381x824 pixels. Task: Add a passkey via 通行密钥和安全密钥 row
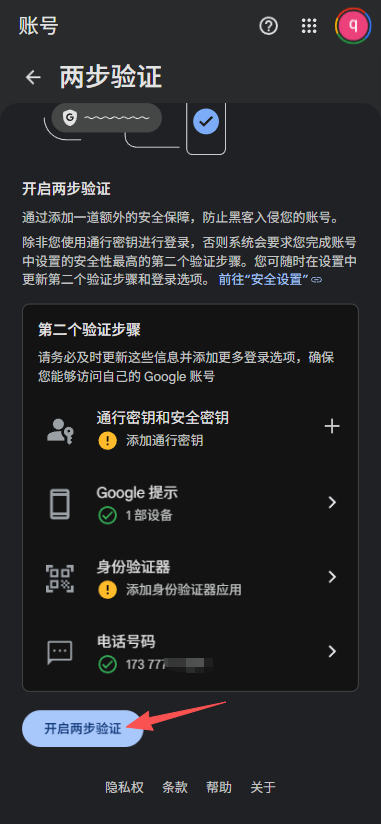pyautogui.click(x=190, y=428)
